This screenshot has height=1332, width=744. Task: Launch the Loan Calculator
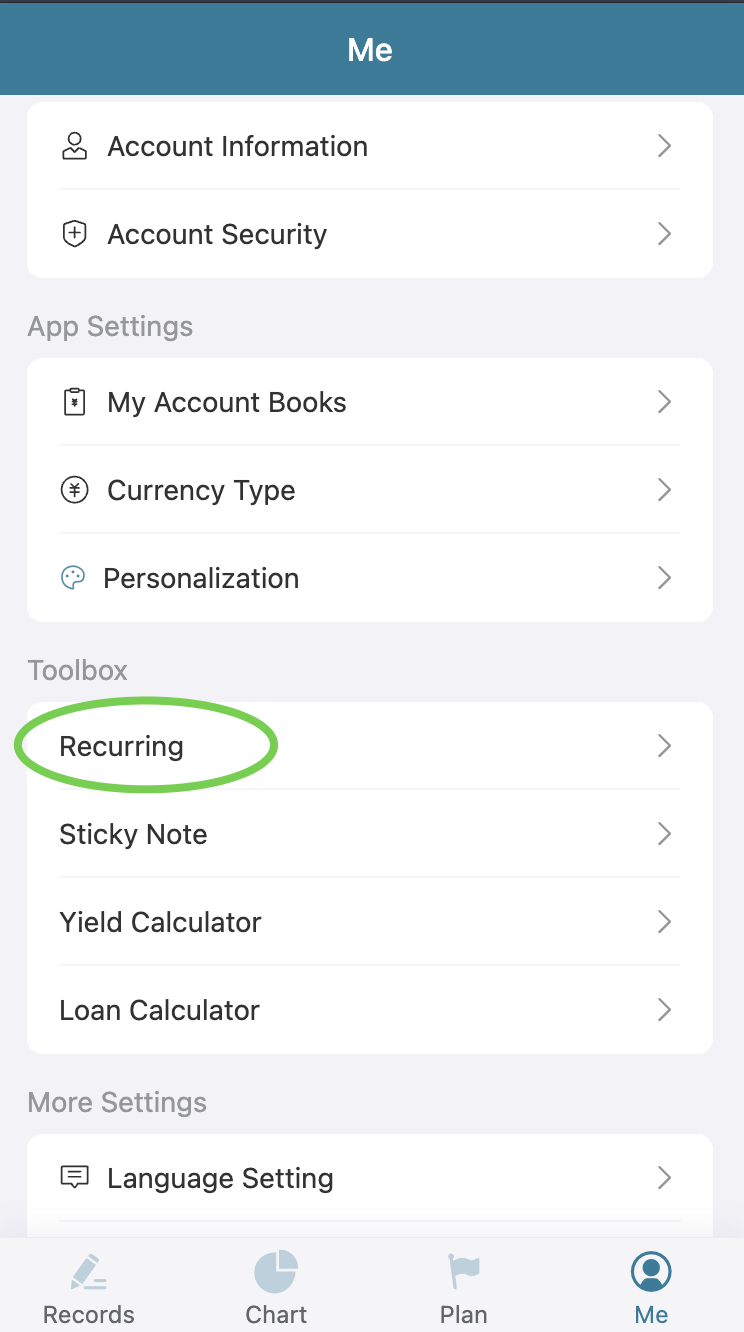pyautogui.click(x=369, y=1010)
